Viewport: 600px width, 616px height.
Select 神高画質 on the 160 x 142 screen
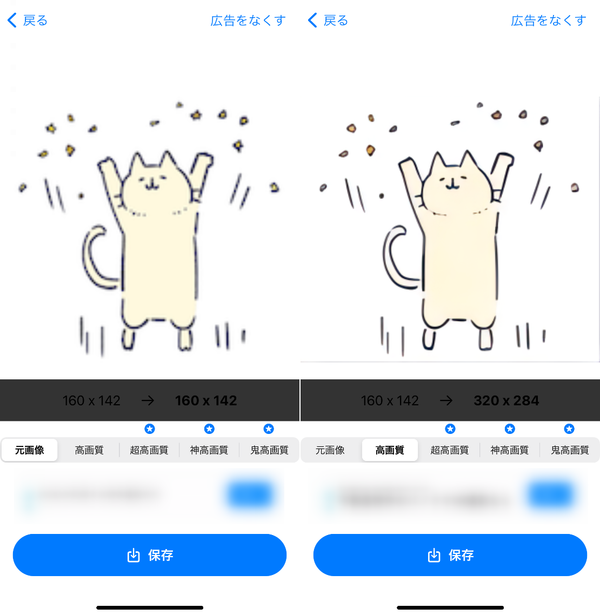coord(209,450)
